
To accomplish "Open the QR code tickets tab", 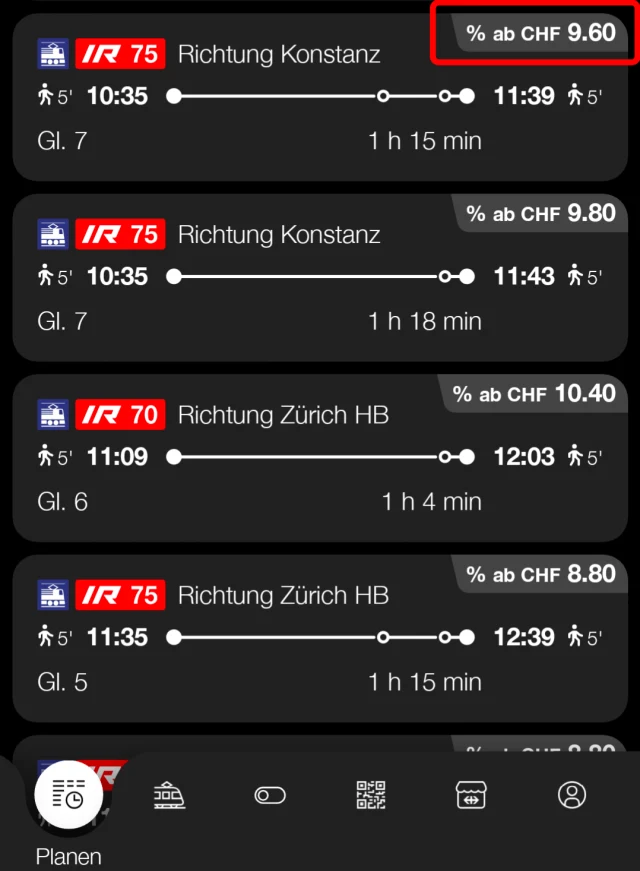I will pyautogui.click(x=371, y=796).
